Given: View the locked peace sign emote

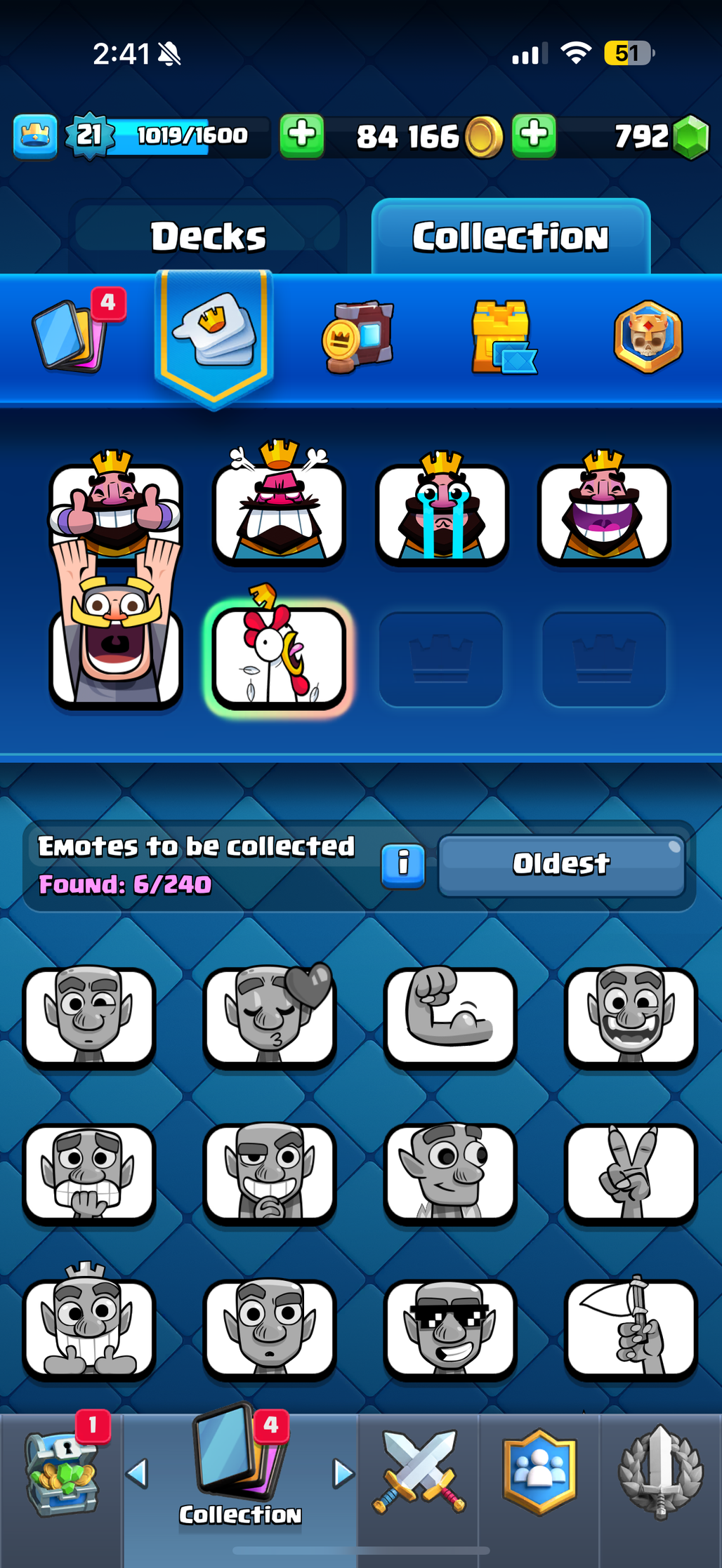Looking at the screenshot, I should (631, 1171).
